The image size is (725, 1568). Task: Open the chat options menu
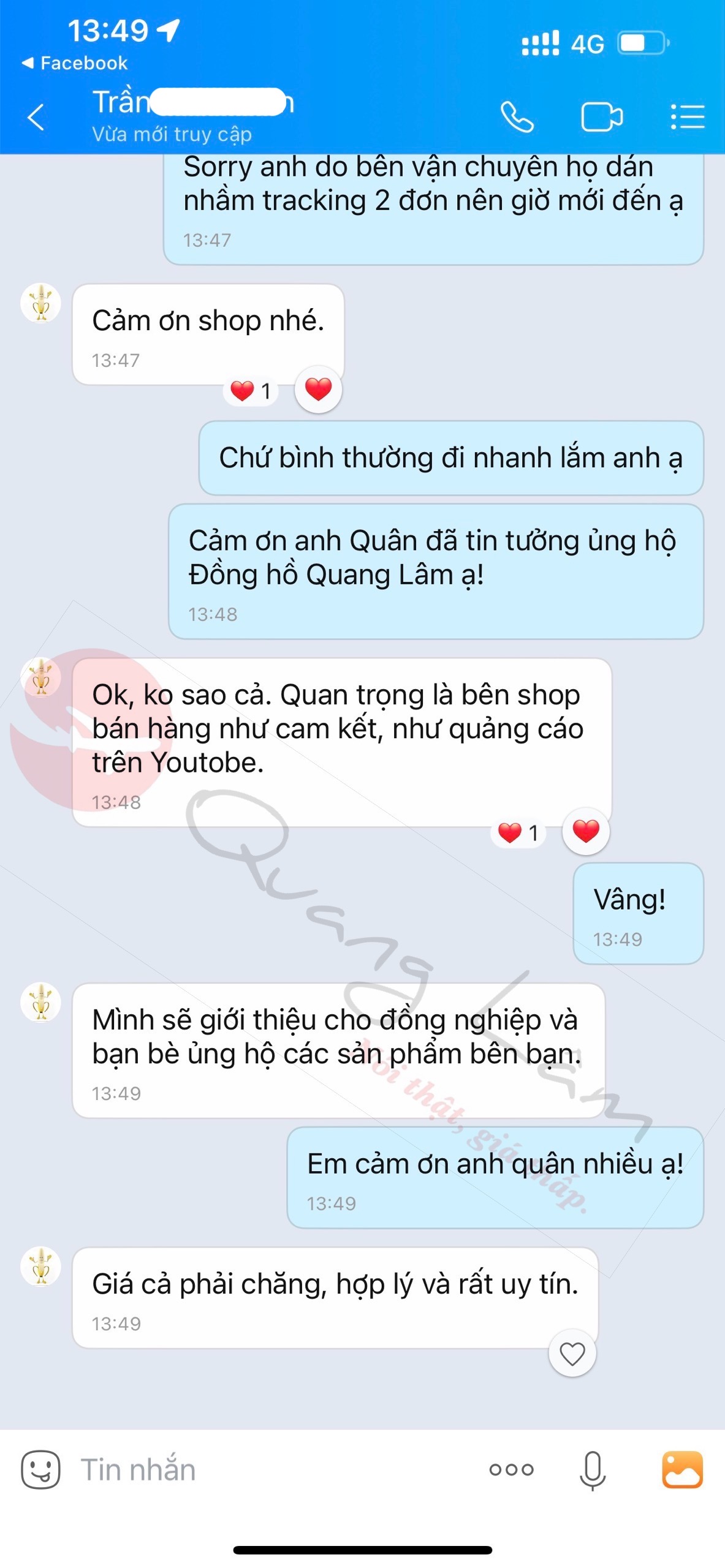(x=687, y=117)
